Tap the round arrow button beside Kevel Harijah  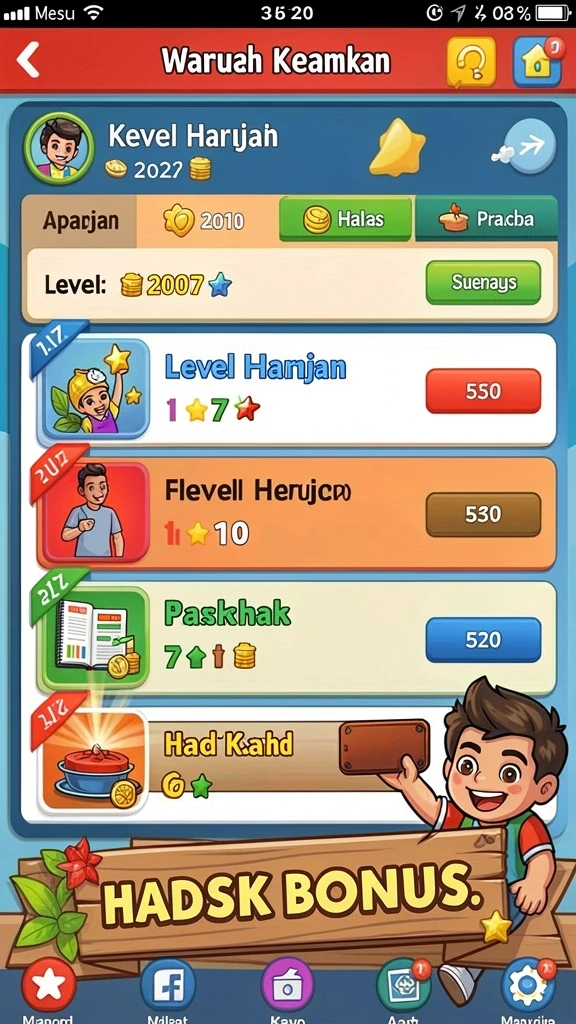tap(531, 146)
